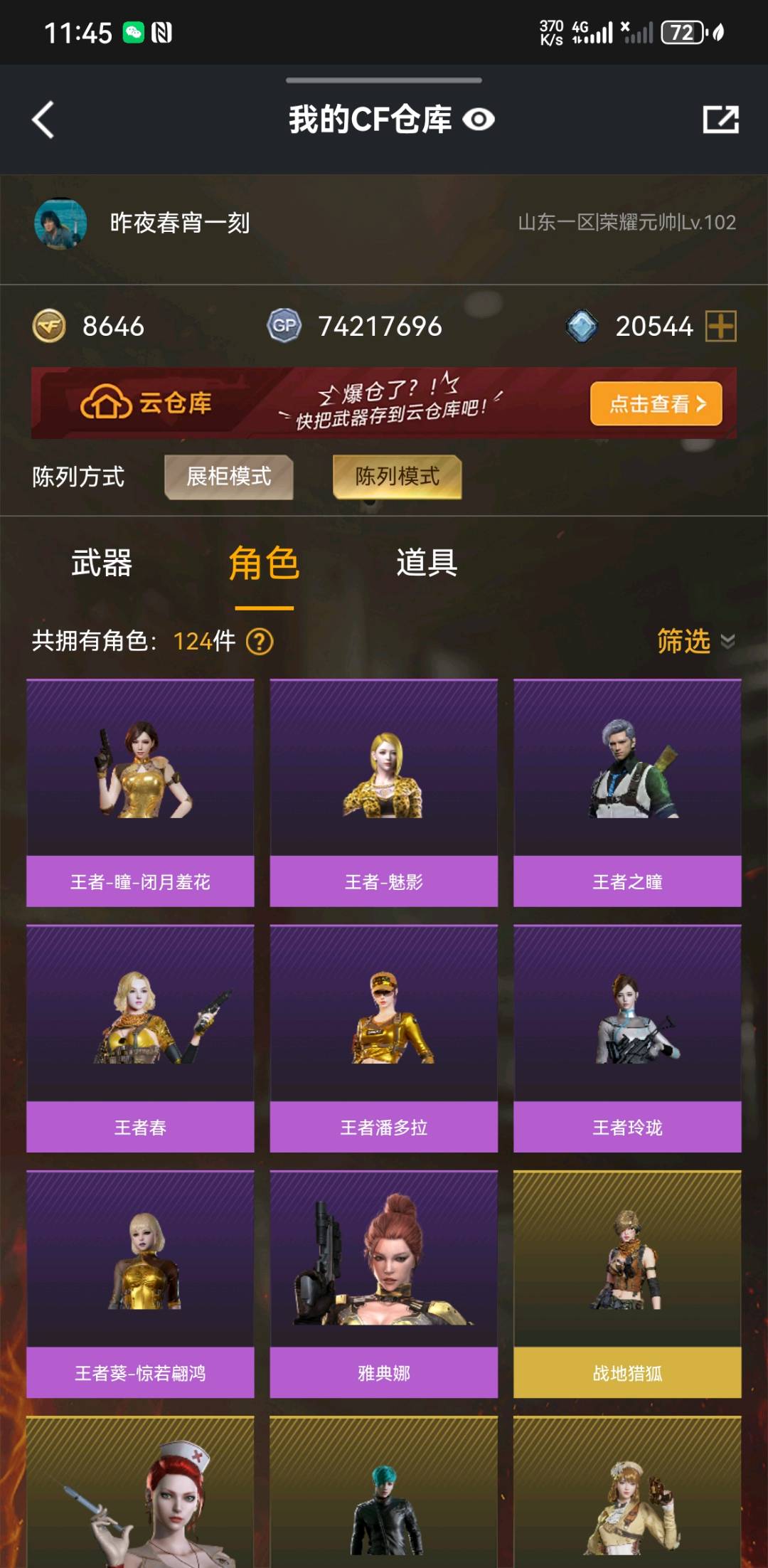
Task: Open the 雅典娜 character card
Action: tap(384, 1283)
